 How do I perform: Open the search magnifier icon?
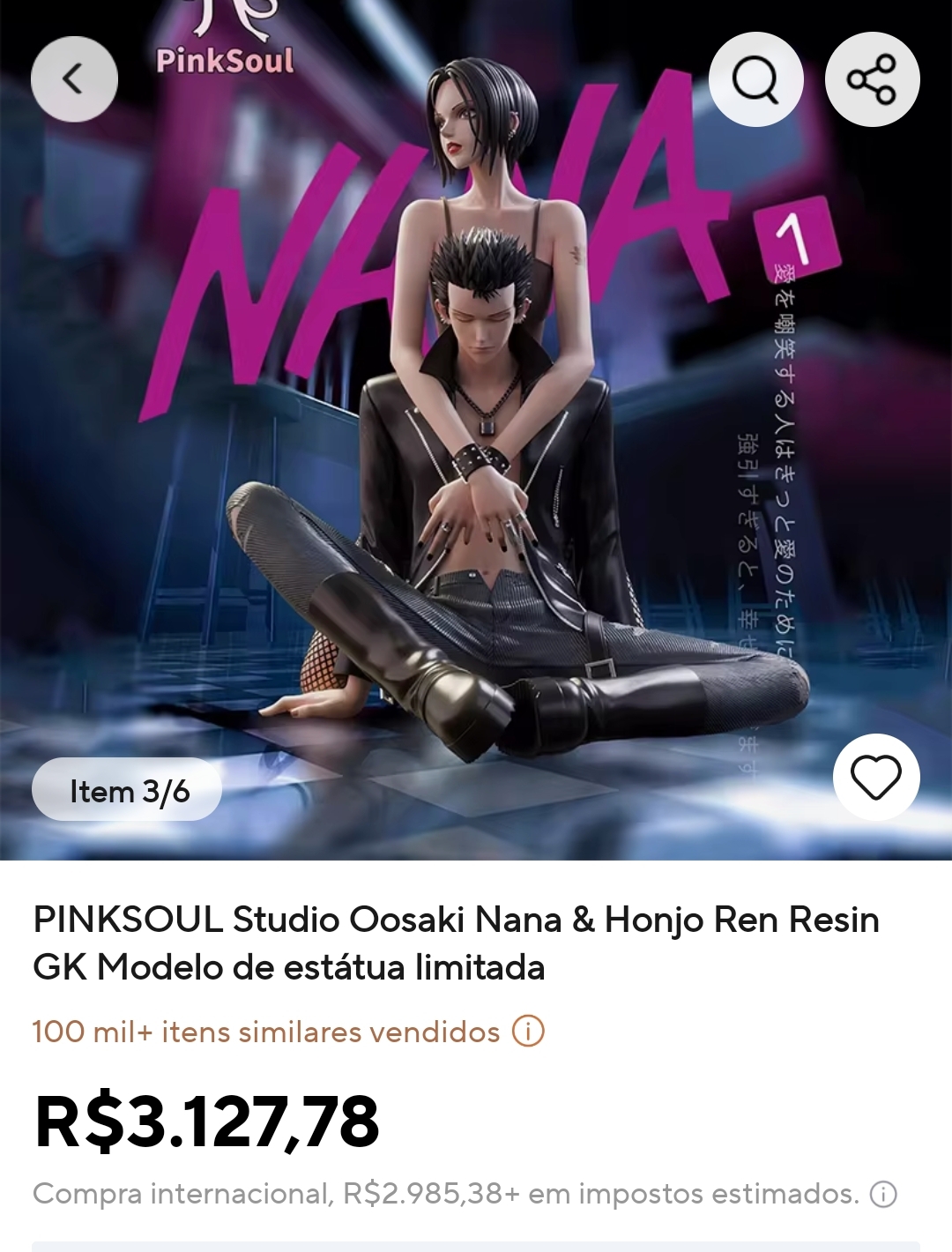pos(755,79)
